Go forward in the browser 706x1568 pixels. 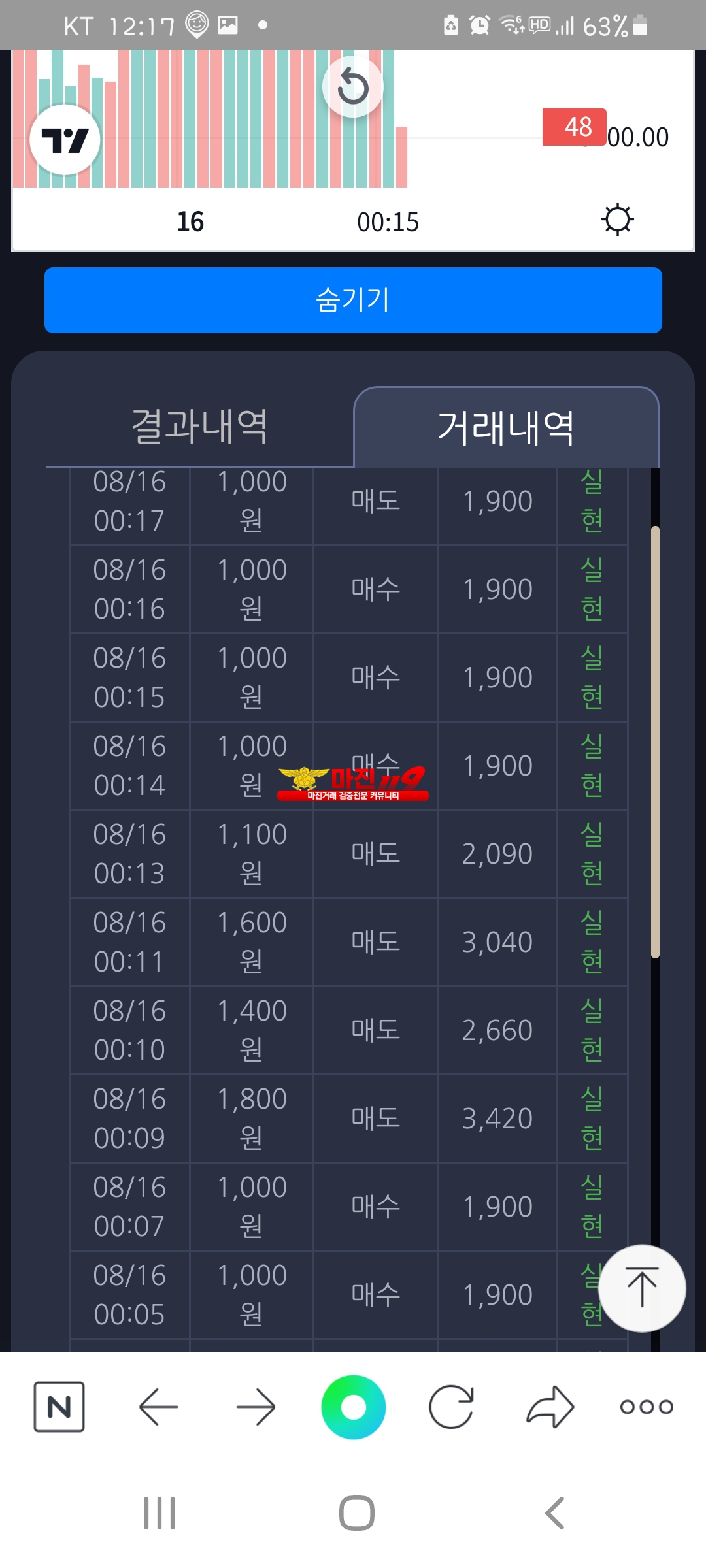[x=256, y=1407]
